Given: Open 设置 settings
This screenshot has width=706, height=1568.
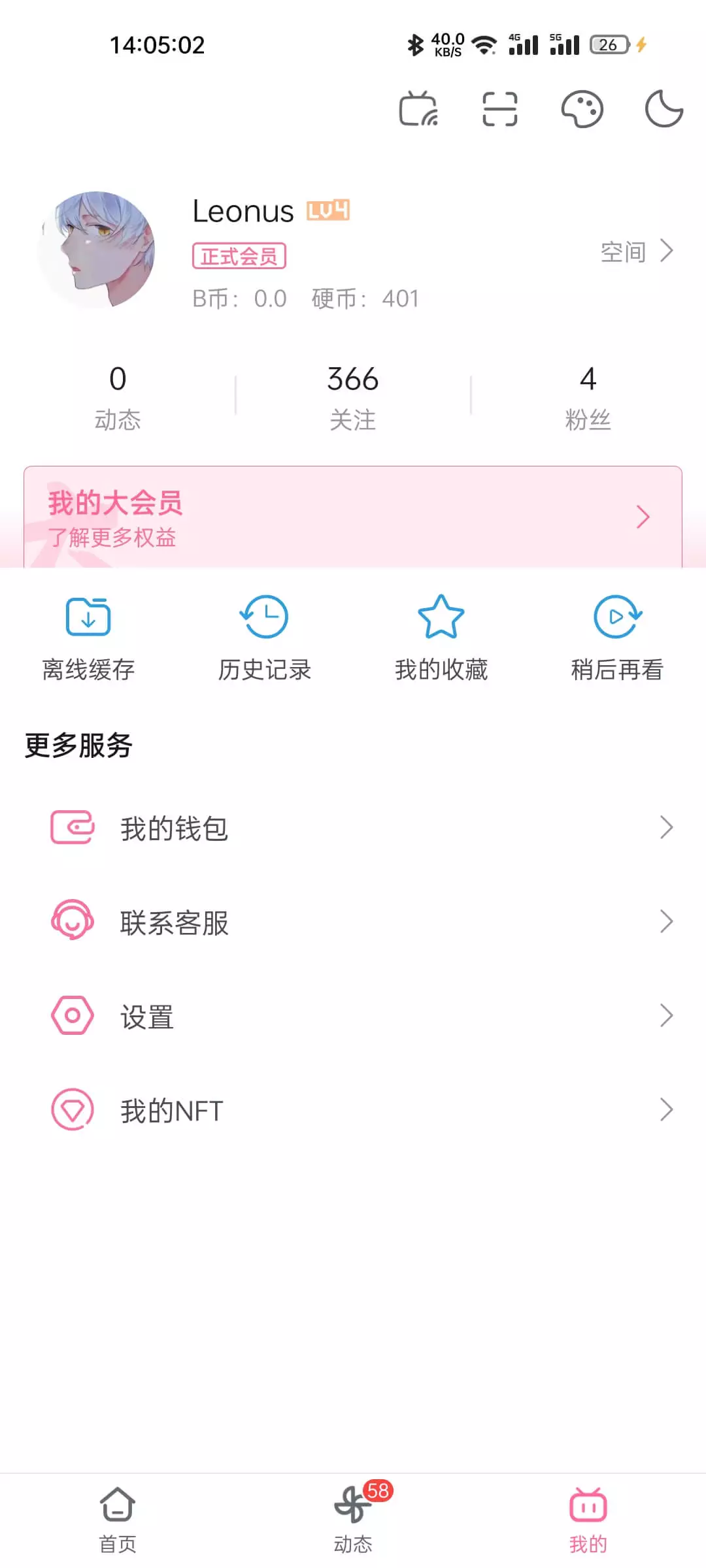Looking at the screenshot, I should [x=353, y=1016].
